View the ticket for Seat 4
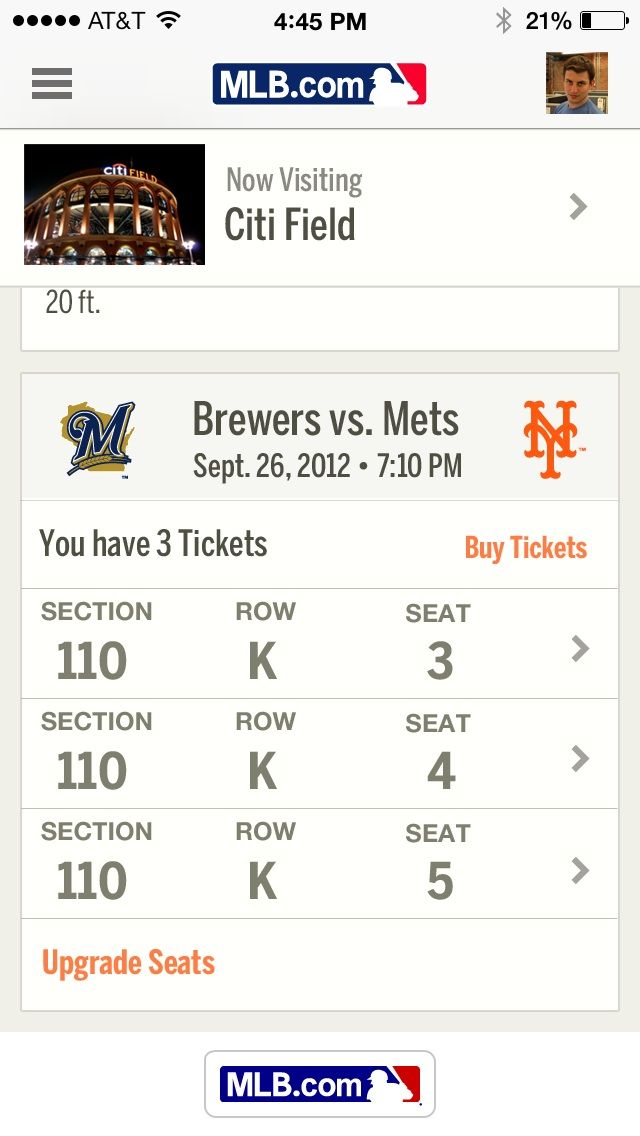This screenshot has width=640, height=1136. pos(320,755)
